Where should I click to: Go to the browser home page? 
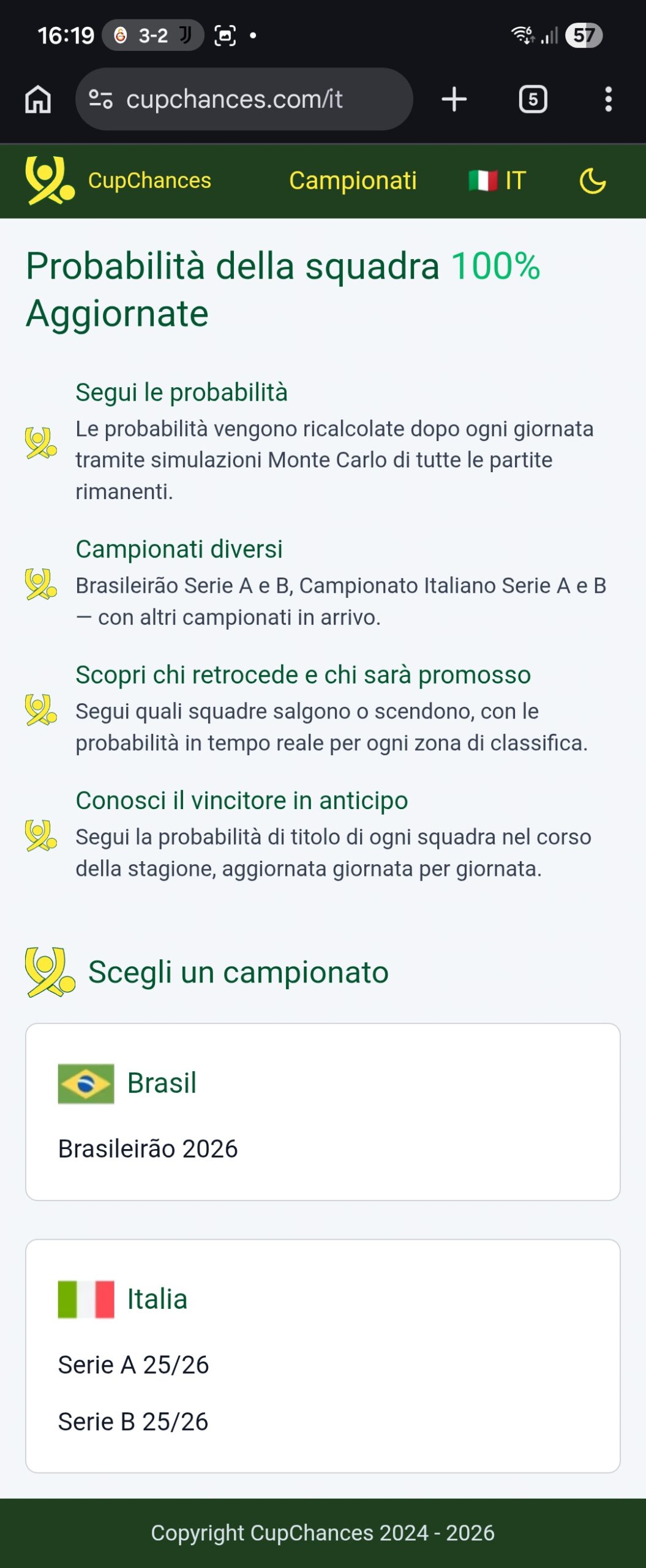[38, 99]
